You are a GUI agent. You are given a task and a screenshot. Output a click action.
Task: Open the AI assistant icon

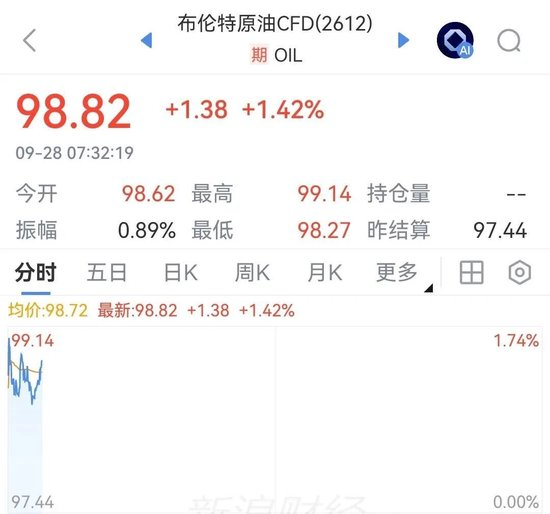pos(455,40)
